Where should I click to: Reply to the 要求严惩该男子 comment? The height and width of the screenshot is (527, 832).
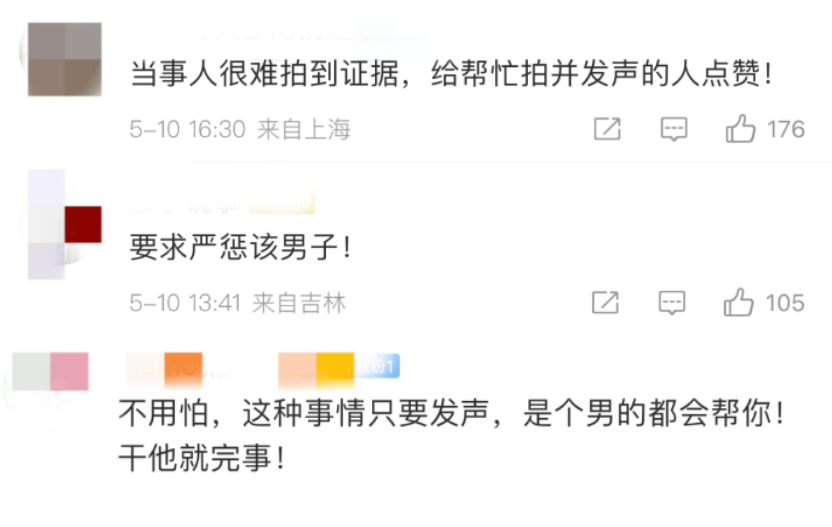point(672,303)
